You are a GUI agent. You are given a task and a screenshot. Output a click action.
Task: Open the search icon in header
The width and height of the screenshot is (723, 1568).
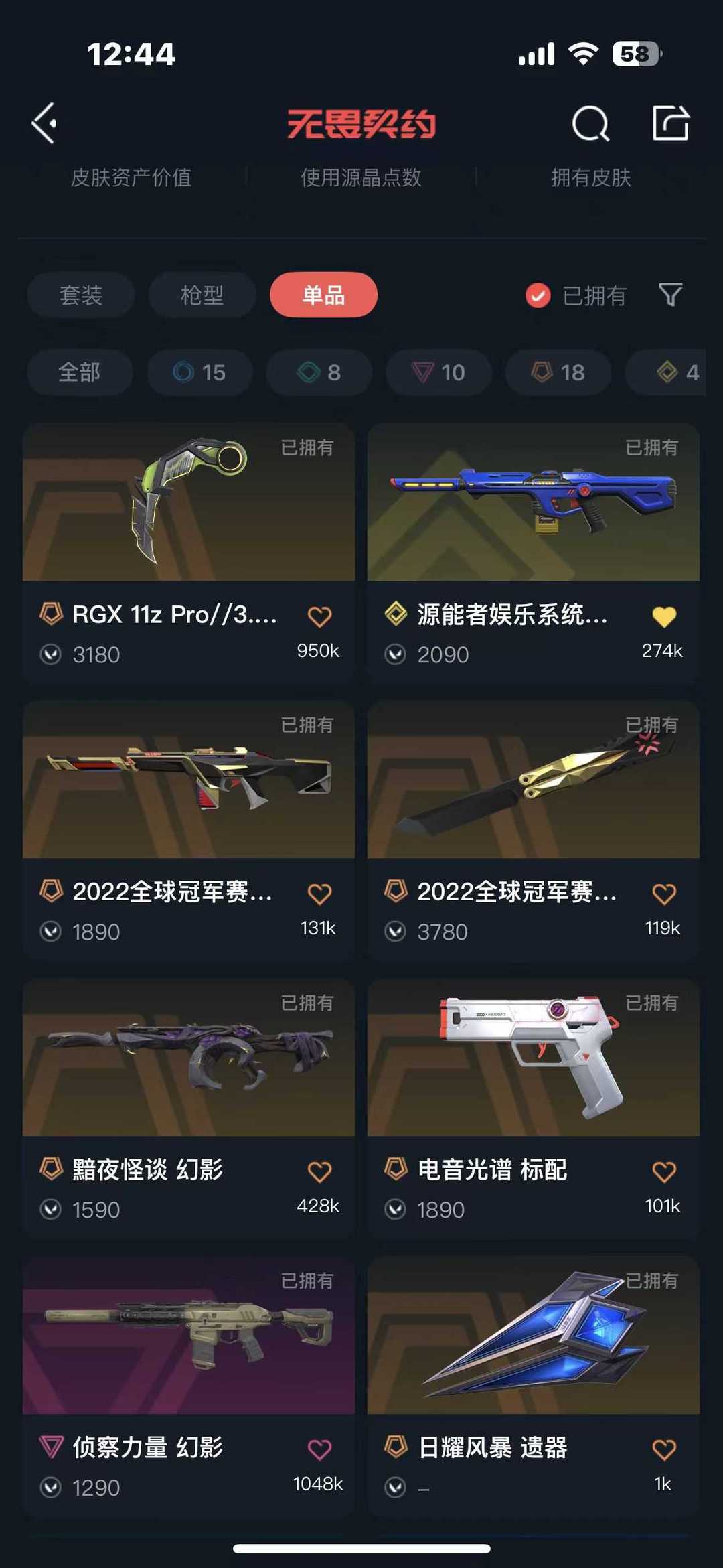tap(590, 123)
